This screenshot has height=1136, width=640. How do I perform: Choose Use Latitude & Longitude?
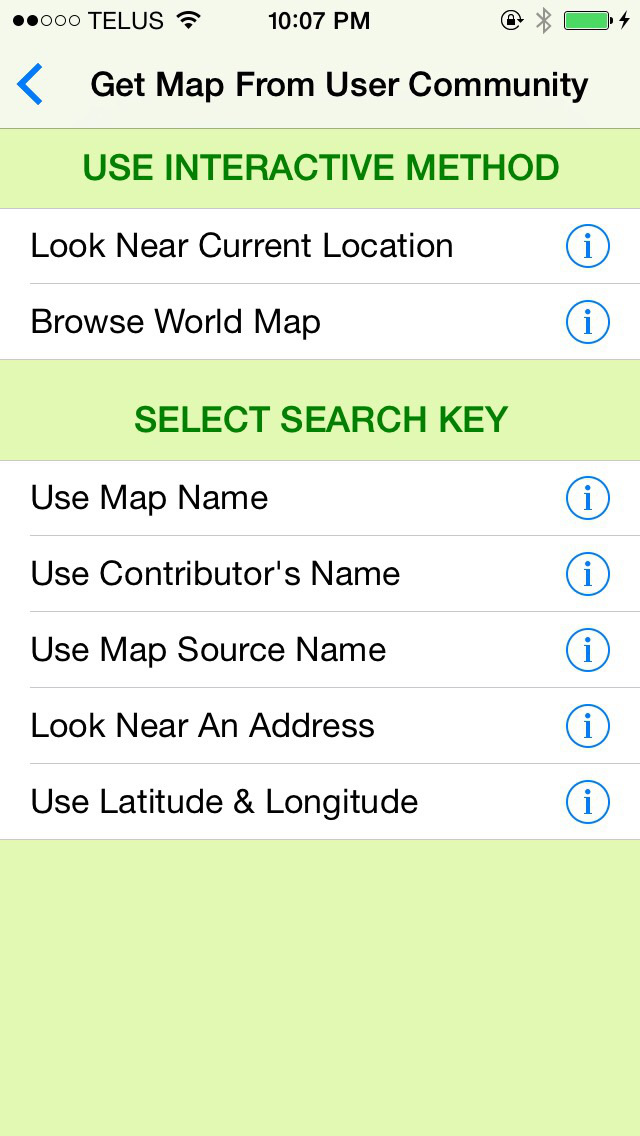coord(320,802)
